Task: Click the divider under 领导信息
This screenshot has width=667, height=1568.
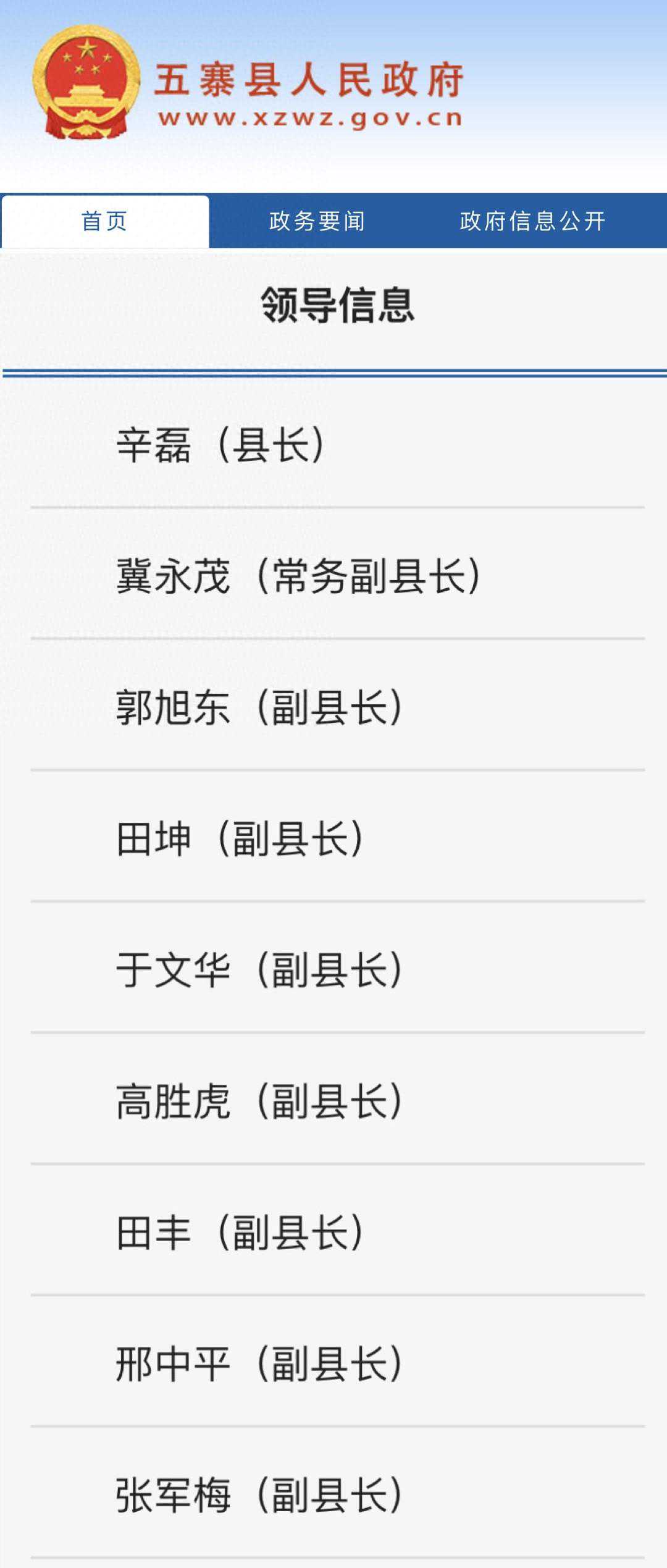Action: pyautogui.click(x=333, y=369)
